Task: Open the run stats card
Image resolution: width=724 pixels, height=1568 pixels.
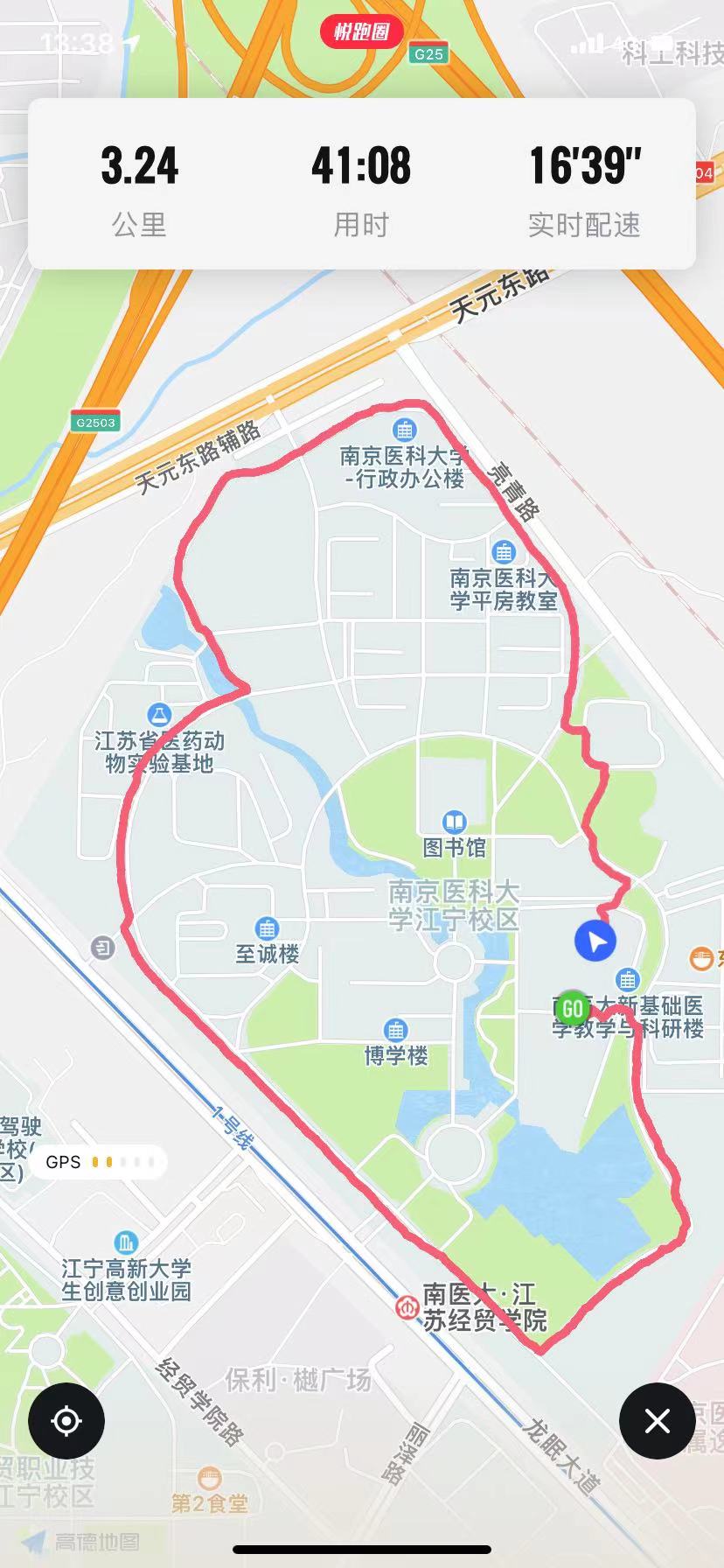Action: pyautogui.click(x=361, y=184)
